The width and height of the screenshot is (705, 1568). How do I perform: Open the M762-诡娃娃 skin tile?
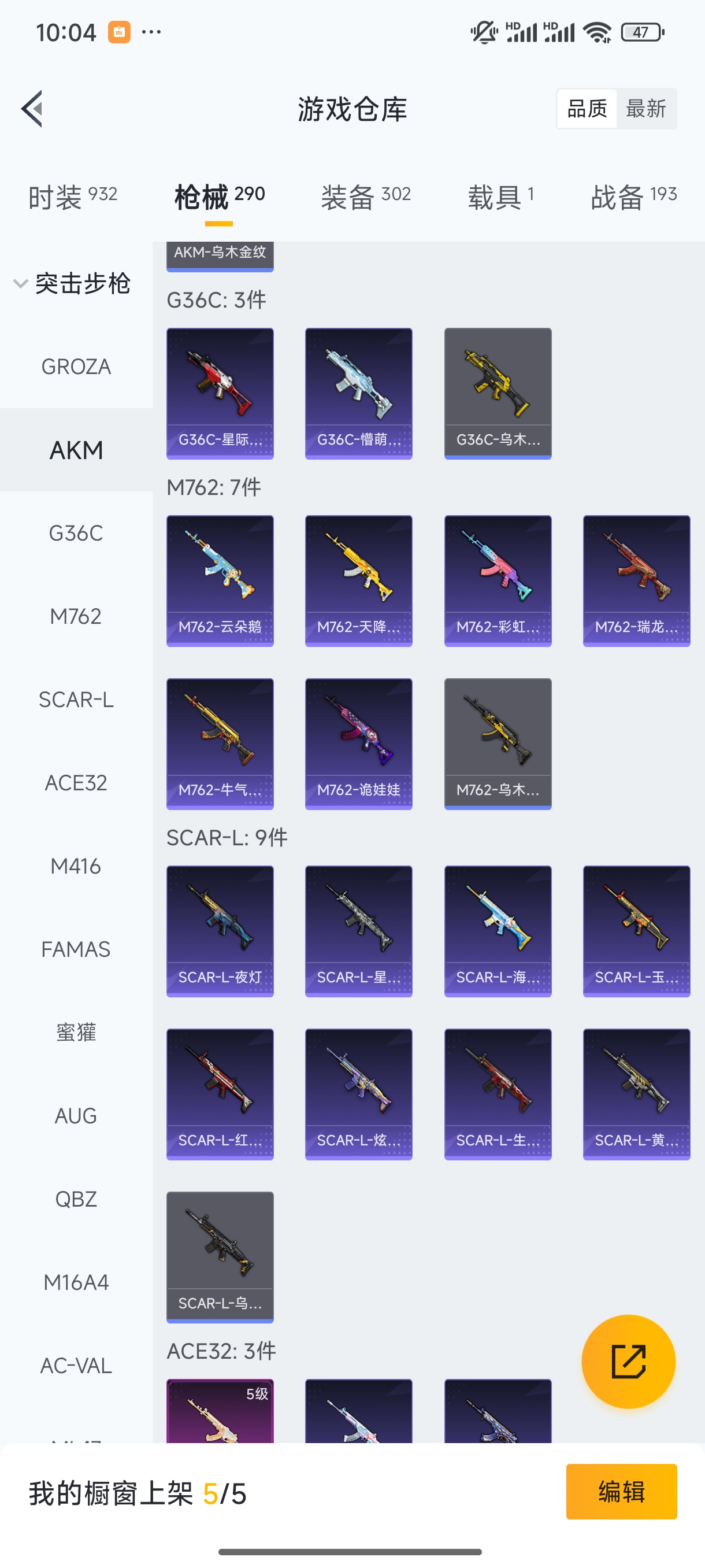pos(358,743)
